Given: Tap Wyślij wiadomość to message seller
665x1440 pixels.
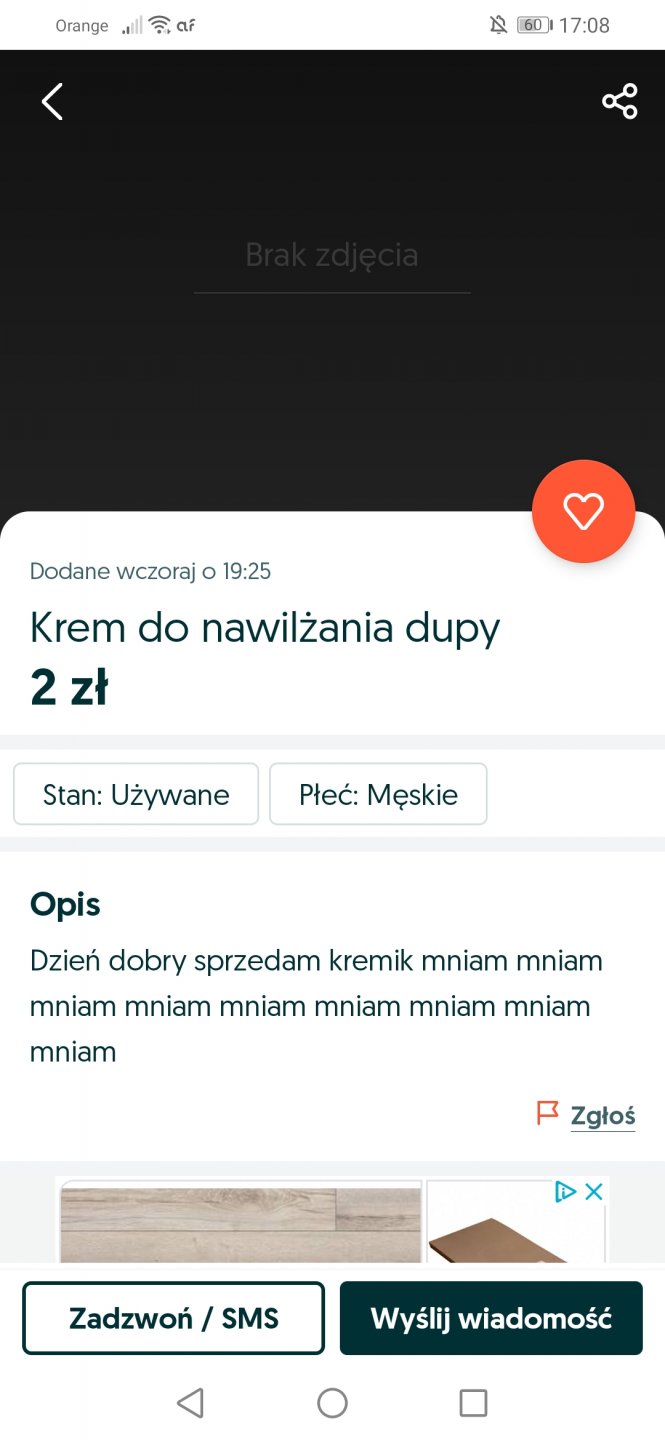Looking at the screenshot, I should tap(491, 1318).
